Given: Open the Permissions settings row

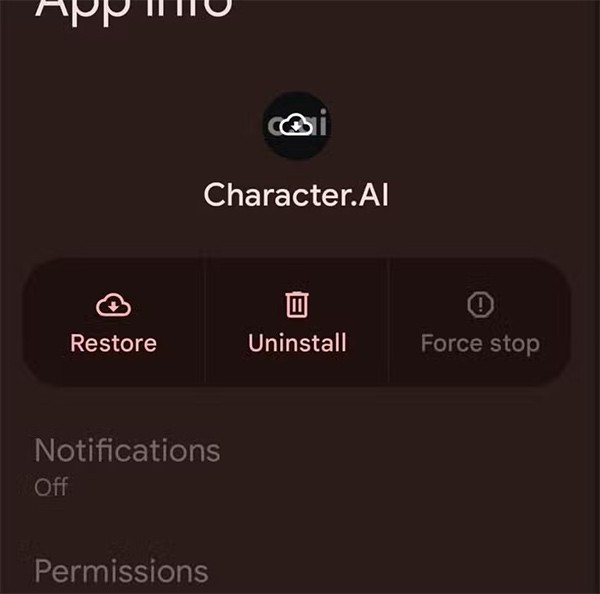Looking at the screenshot, I should coord(121,571).
